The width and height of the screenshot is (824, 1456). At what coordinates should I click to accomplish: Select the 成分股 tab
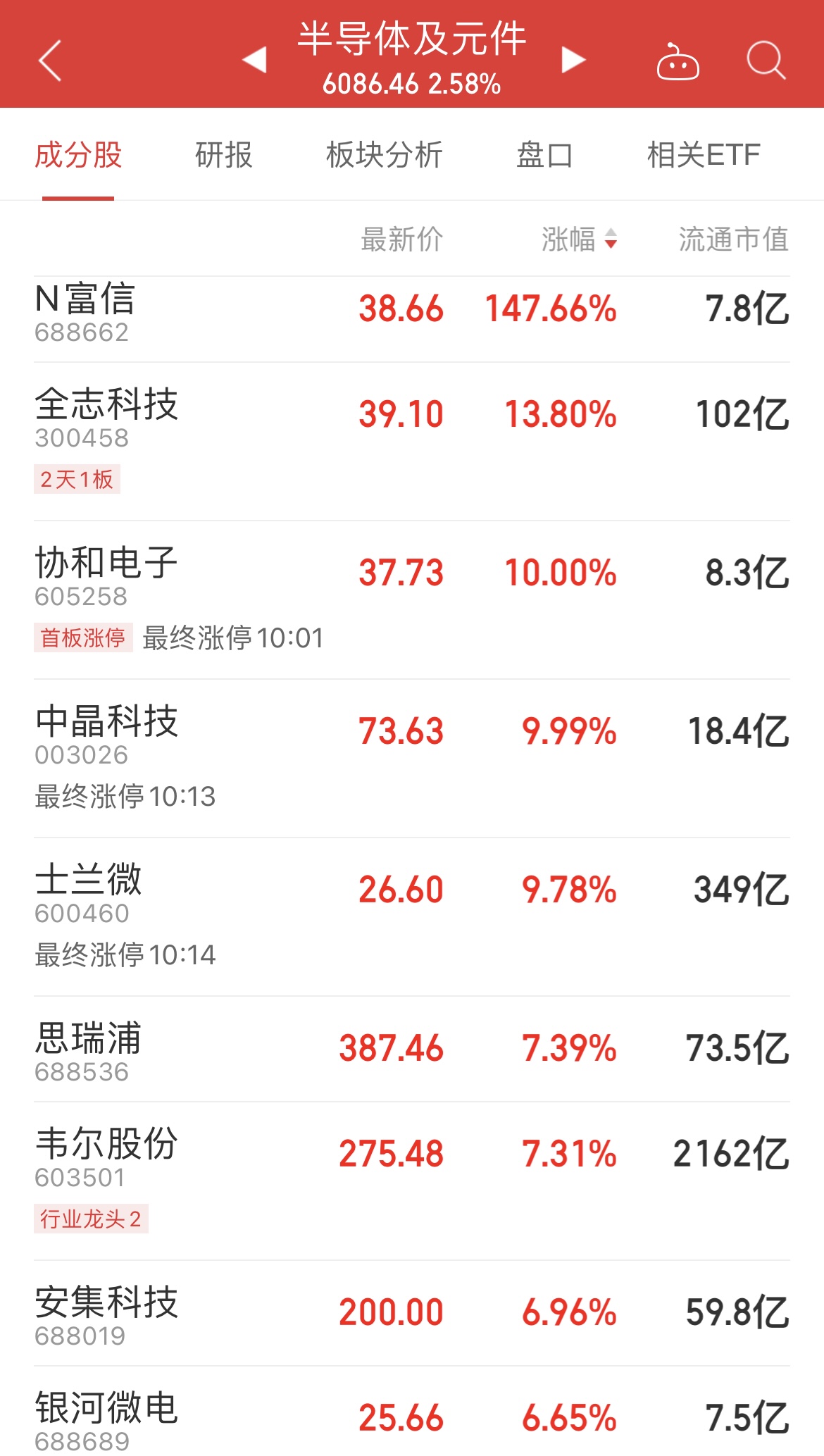[x=78, y=155]
